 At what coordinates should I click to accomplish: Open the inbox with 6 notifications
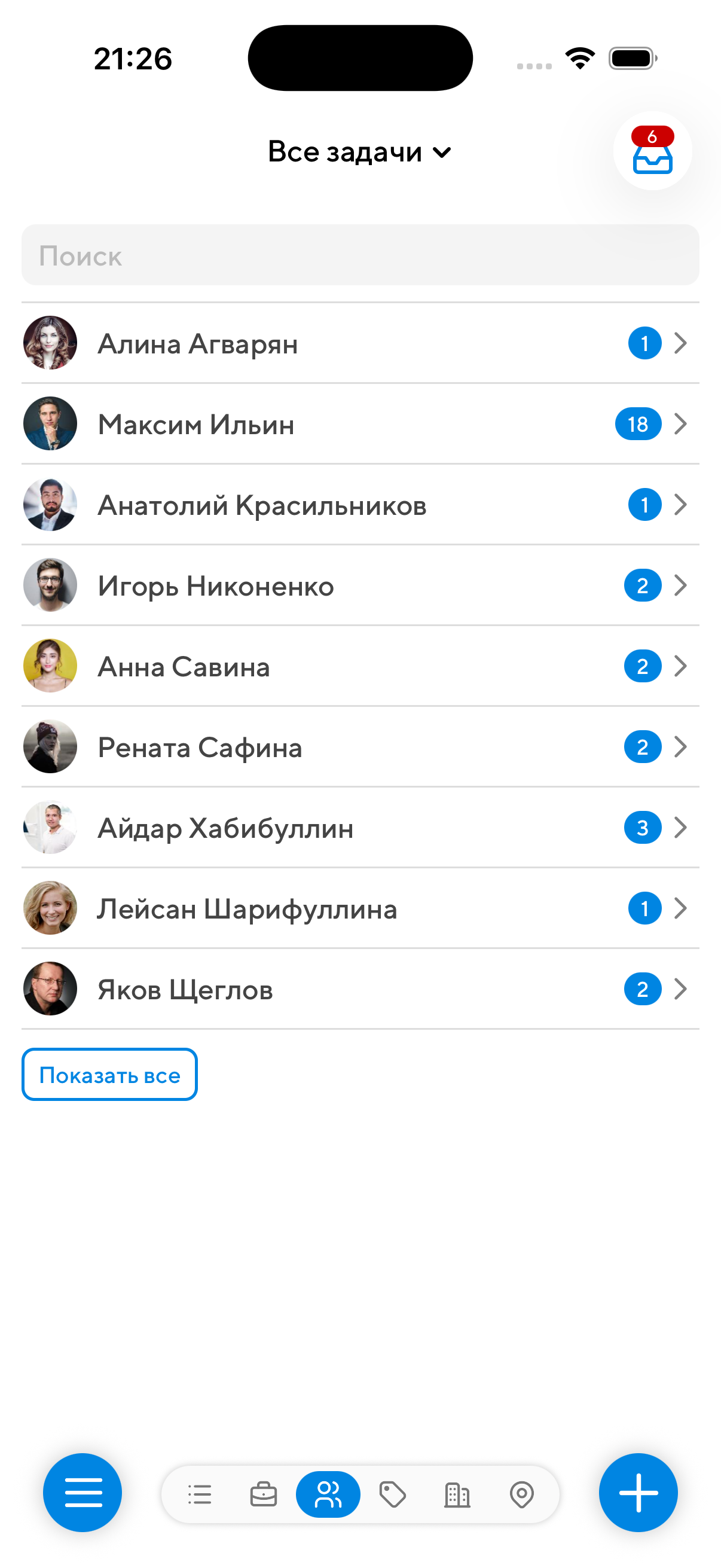point(652,151)
